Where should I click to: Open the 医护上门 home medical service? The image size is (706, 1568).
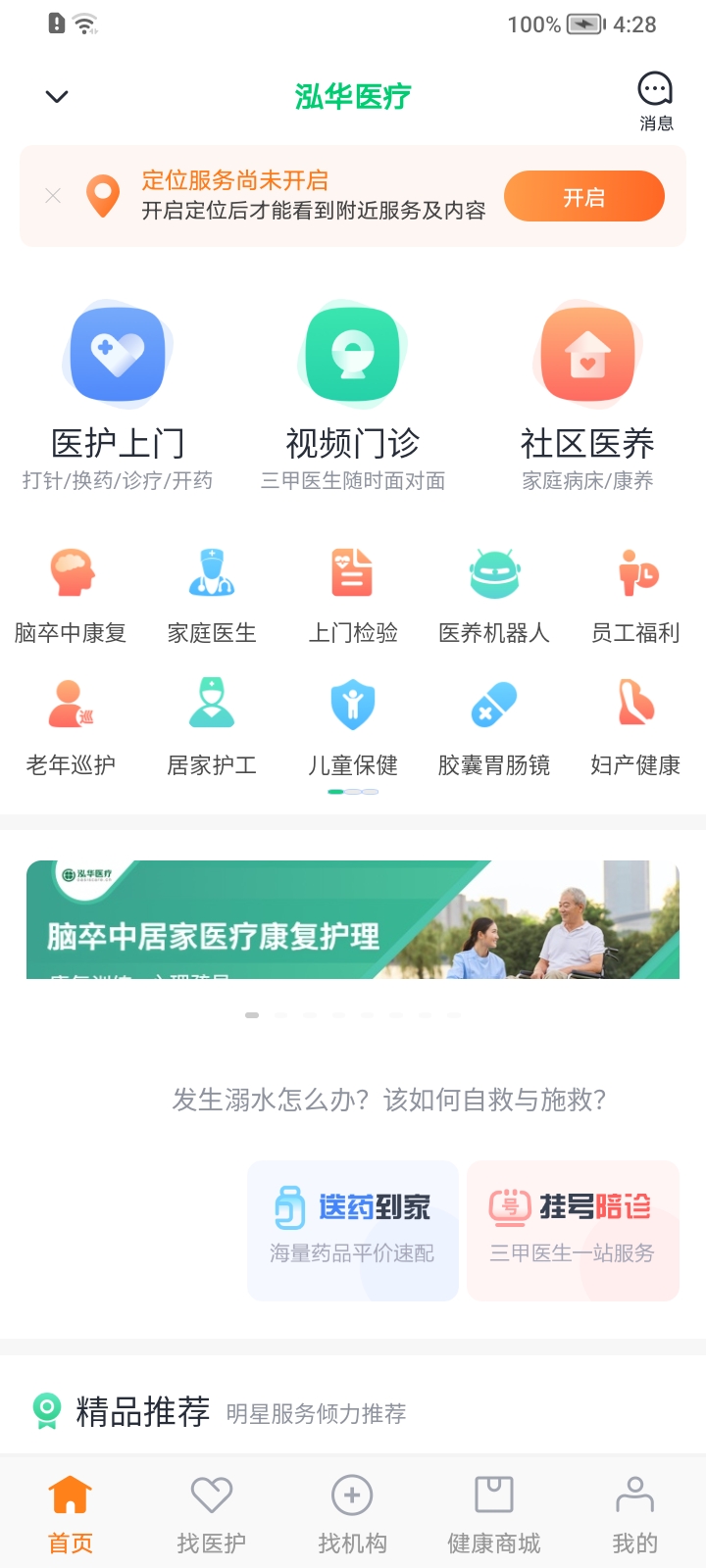[x=117, y=392]
